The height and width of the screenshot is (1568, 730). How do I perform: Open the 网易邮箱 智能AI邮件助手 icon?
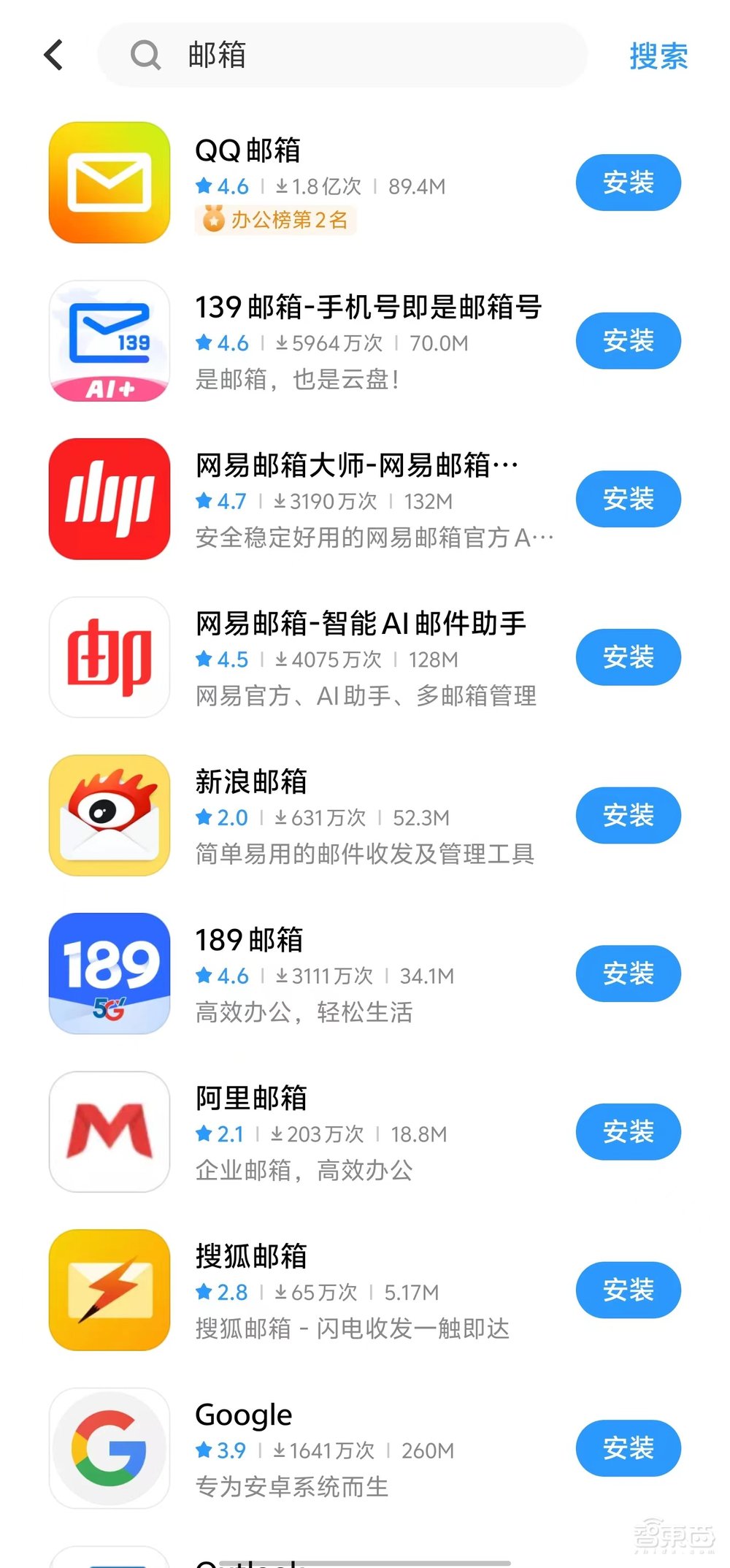click(109, 657)
